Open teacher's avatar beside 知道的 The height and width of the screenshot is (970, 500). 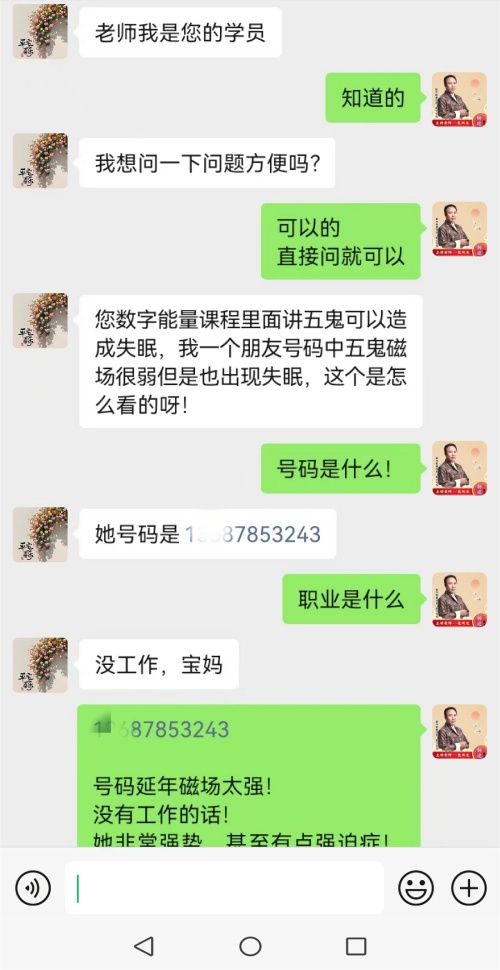(x=459, y=100)
